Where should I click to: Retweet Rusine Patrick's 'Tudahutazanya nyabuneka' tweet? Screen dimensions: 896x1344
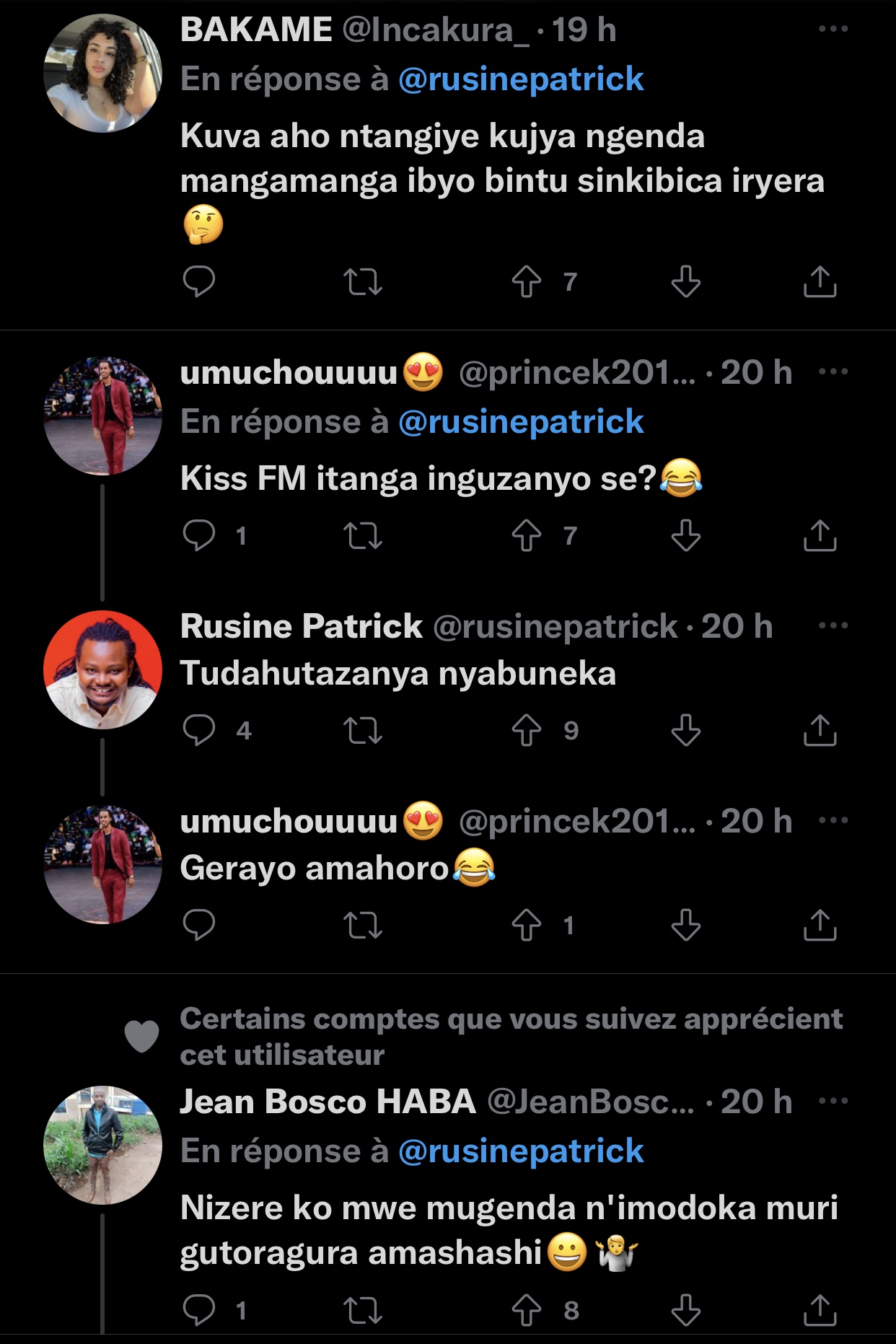[x=362, y=730]
